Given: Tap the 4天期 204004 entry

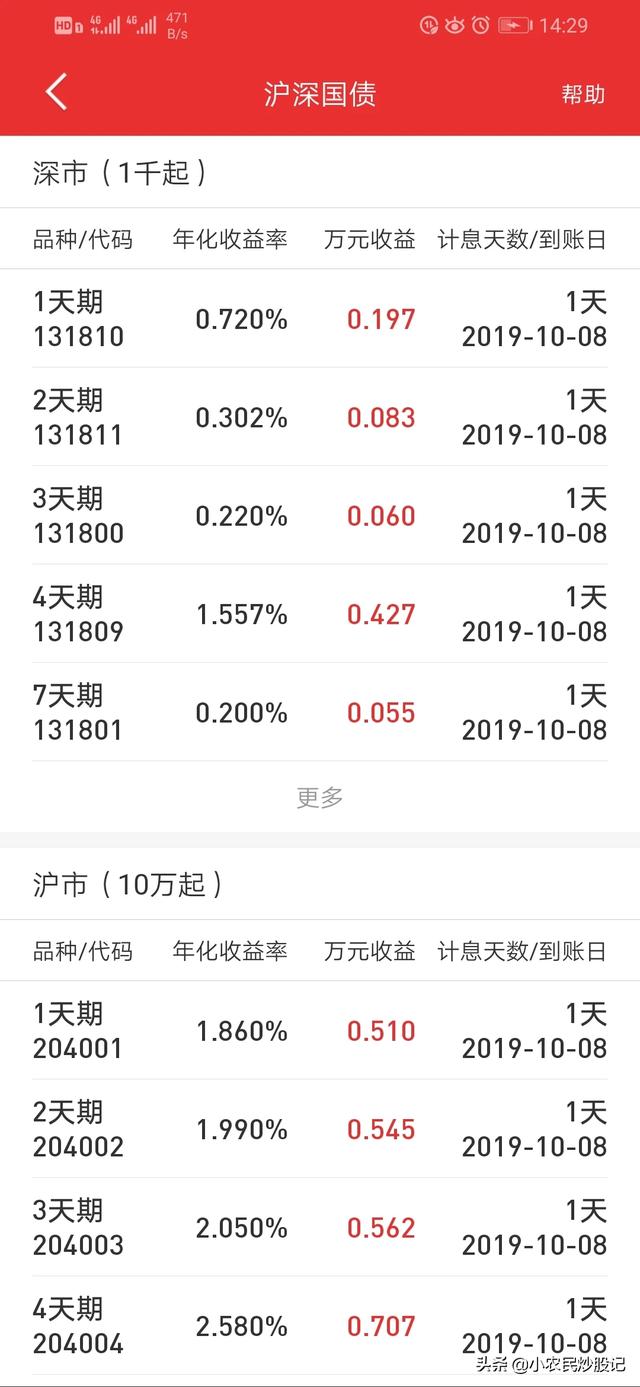Looking at the screenshot, I should [320, 1326].
